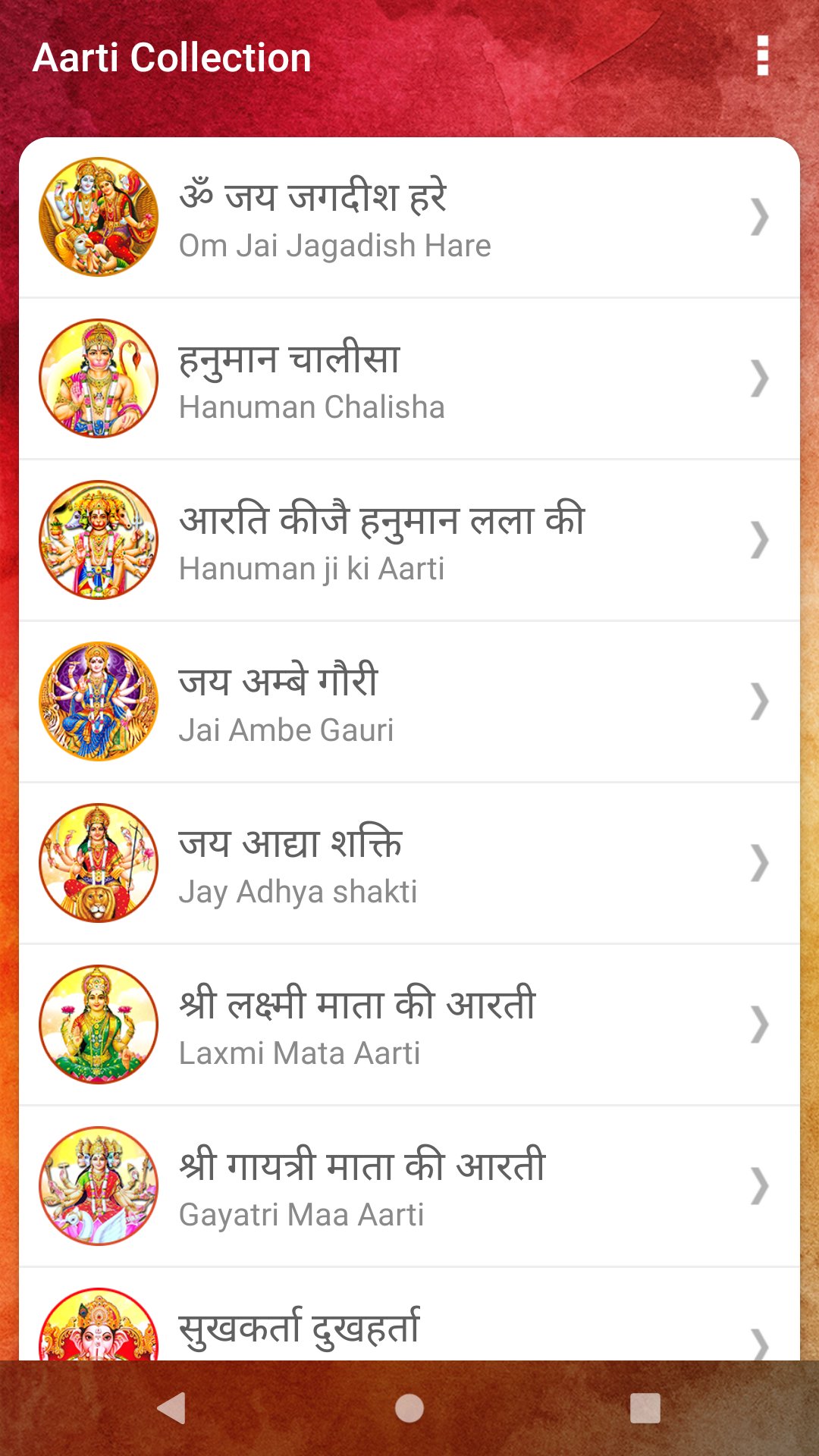
Task: Open Jay Adhya shakti aarti
Action: [409, 864]
